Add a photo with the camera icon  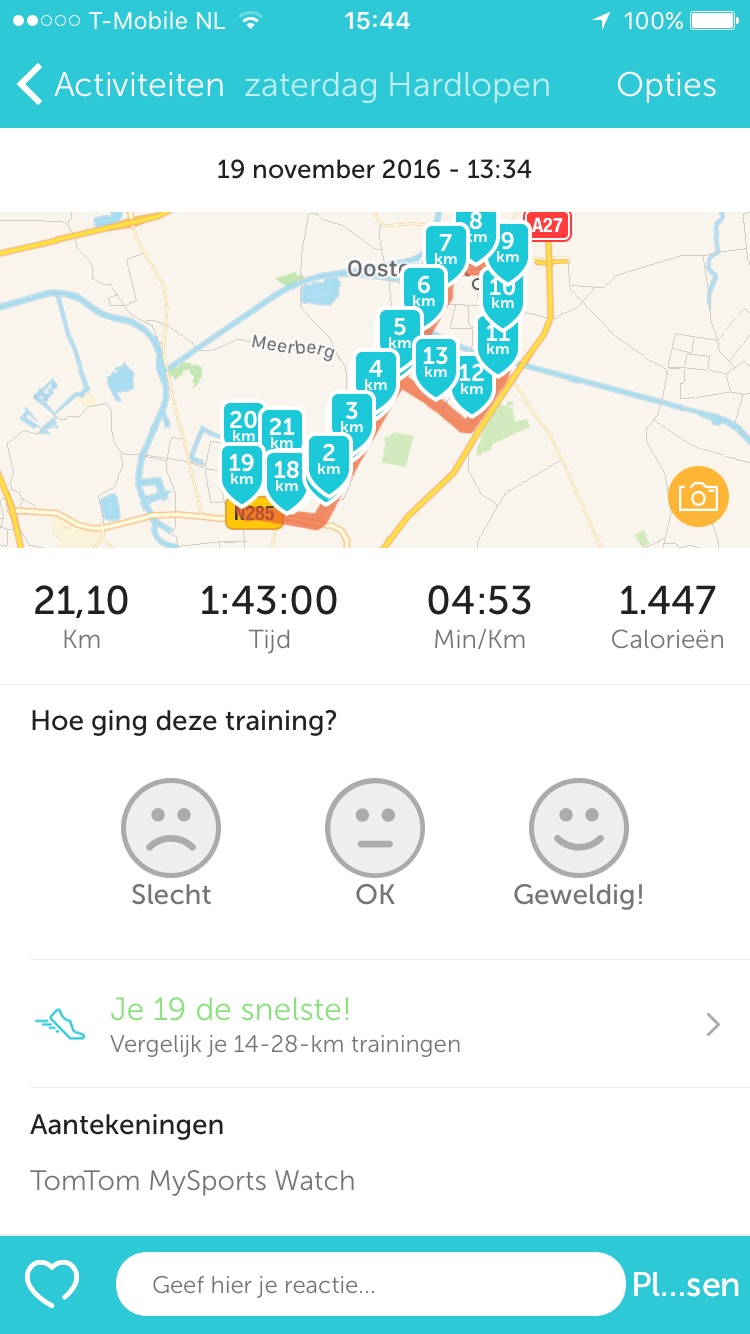click(x=697, y=497)
